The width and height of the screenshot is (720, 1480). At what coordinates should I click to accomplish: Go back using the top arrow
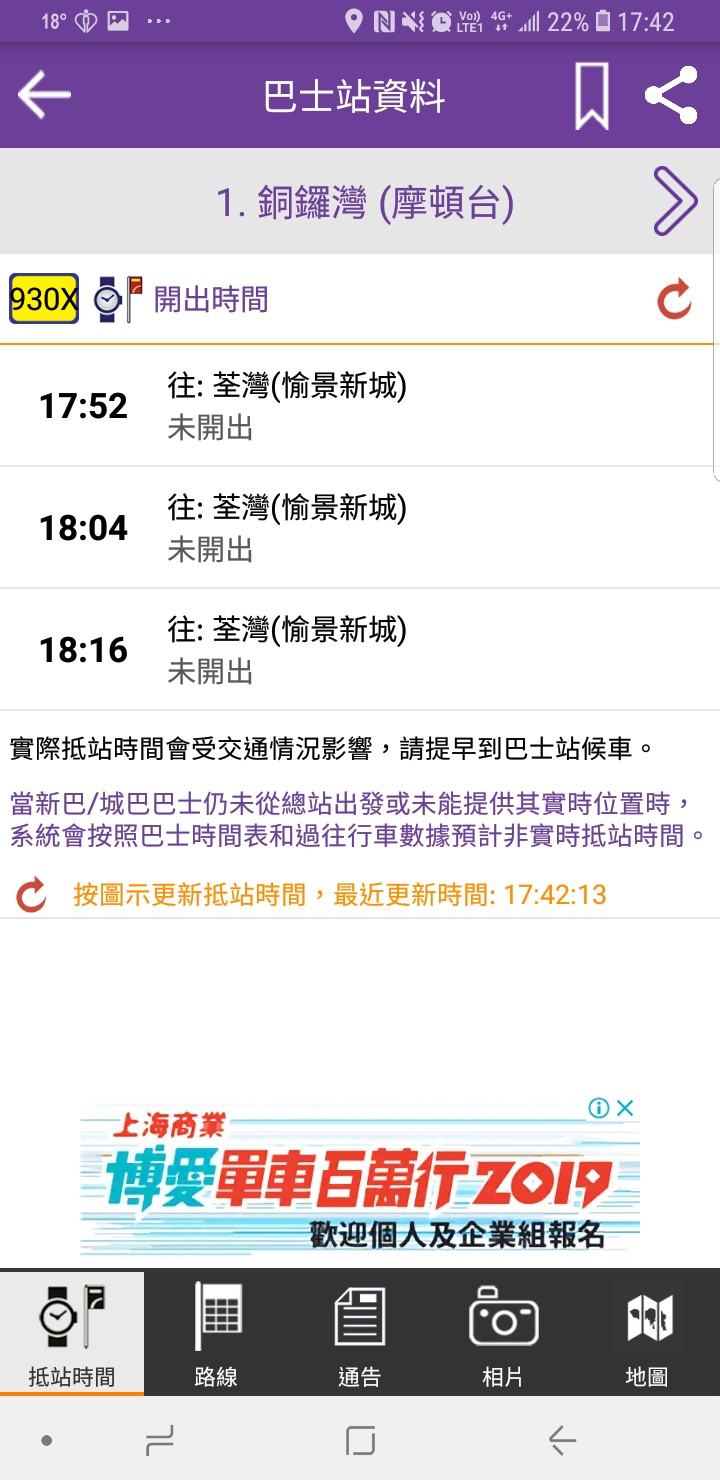[x=44, y=95]
